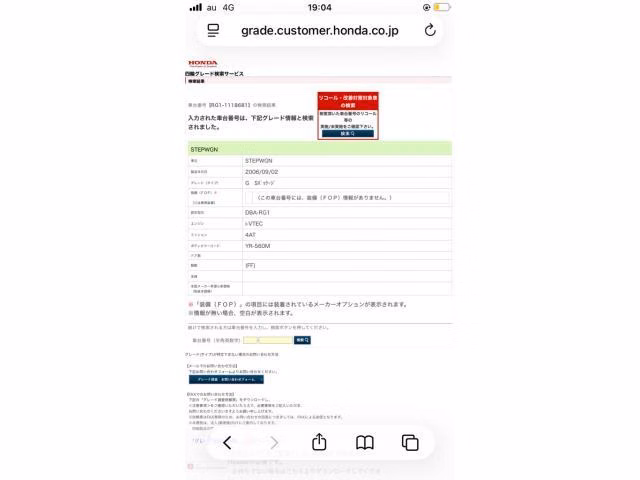Screen dimensions: 640x480
Task: Tap the search button beside chassis field
Action: tap(302, 340)
